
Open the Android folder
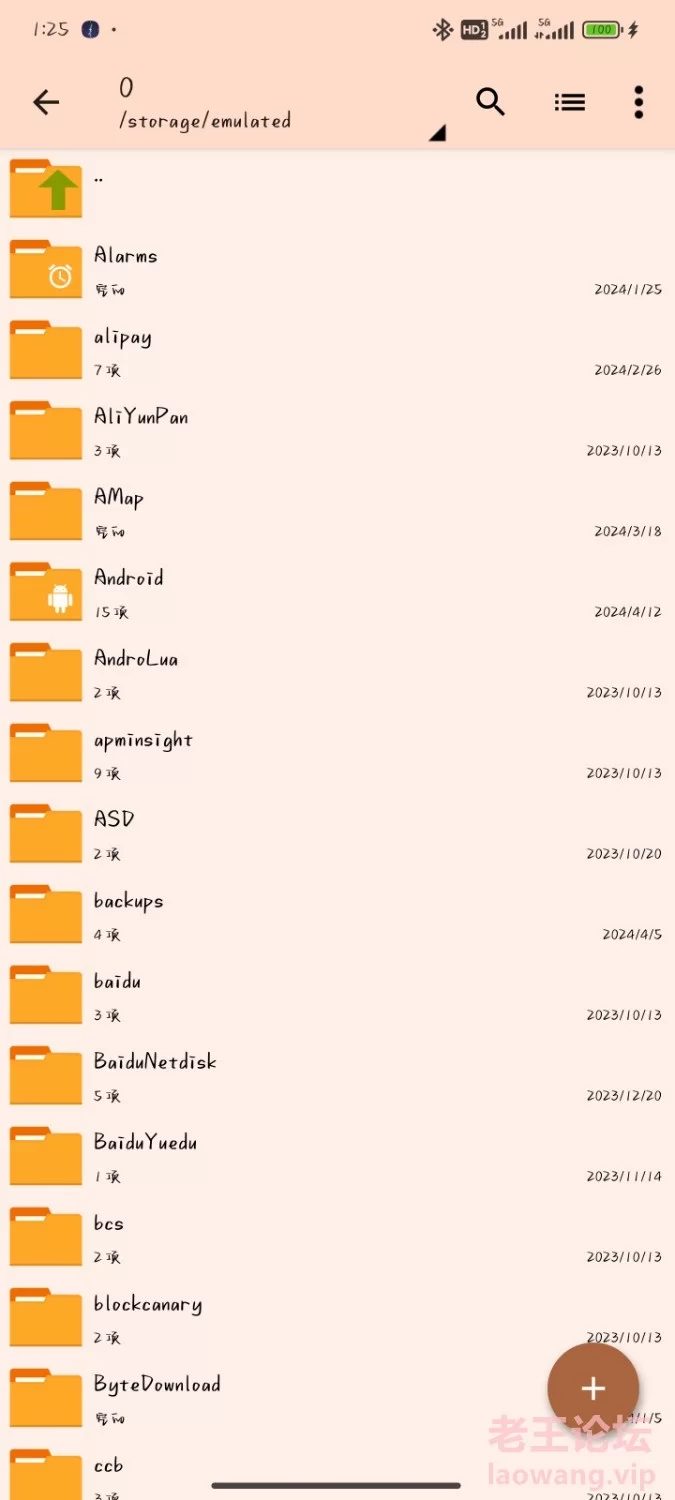coord(337,592)
